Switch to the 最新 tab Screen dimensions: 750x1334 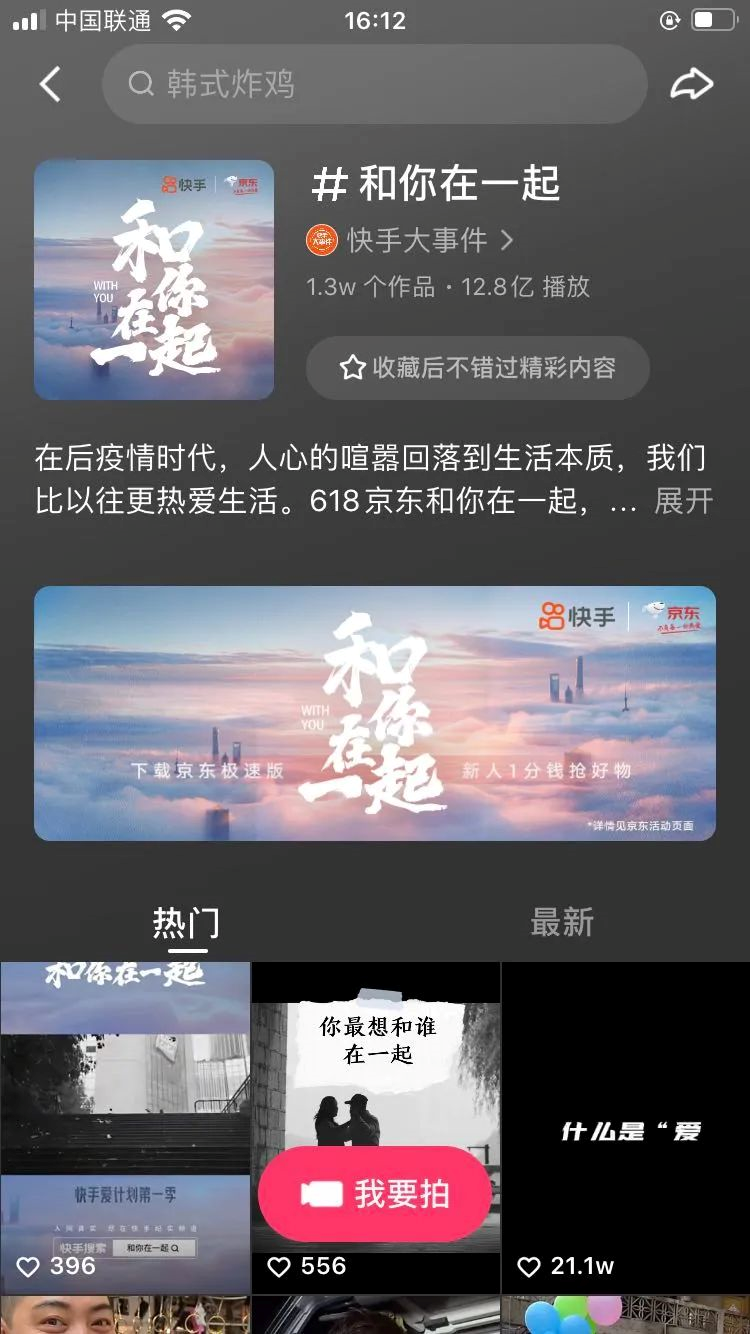coord(562,922)
